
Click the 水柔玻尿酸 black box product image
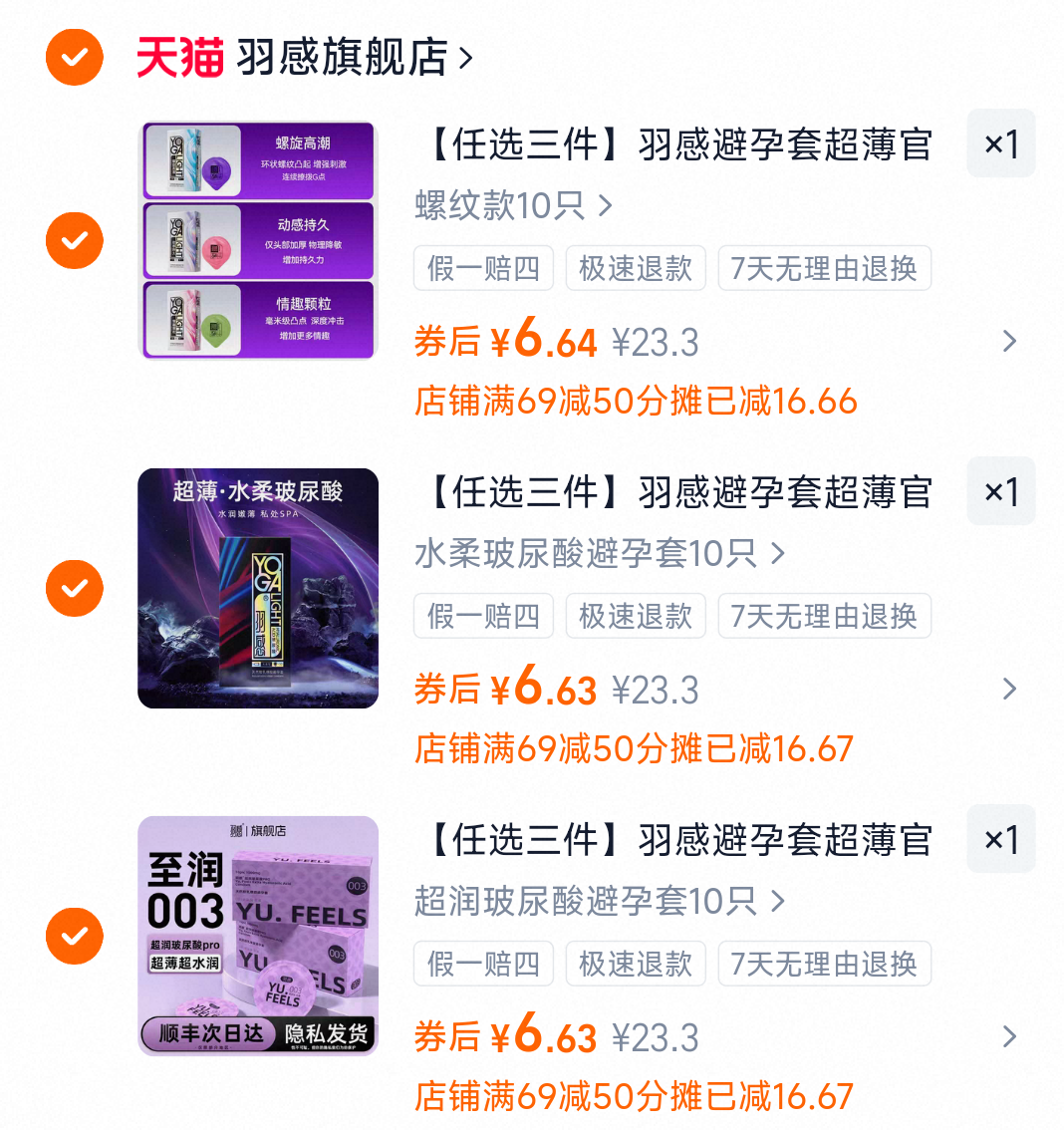[x=257, y=588]
